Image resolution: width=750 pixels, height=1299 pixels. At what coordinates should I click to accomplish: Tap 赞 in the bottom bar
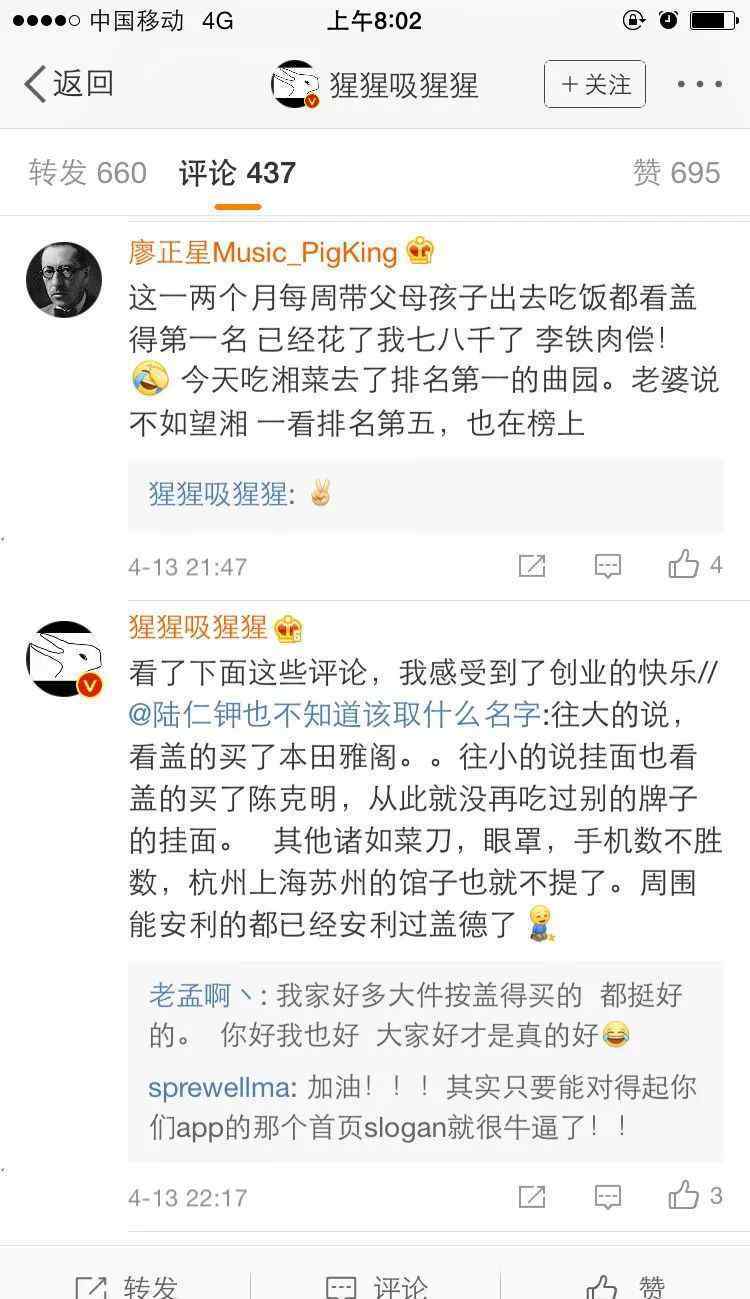pyautogui.click(x=626, y=1285)
